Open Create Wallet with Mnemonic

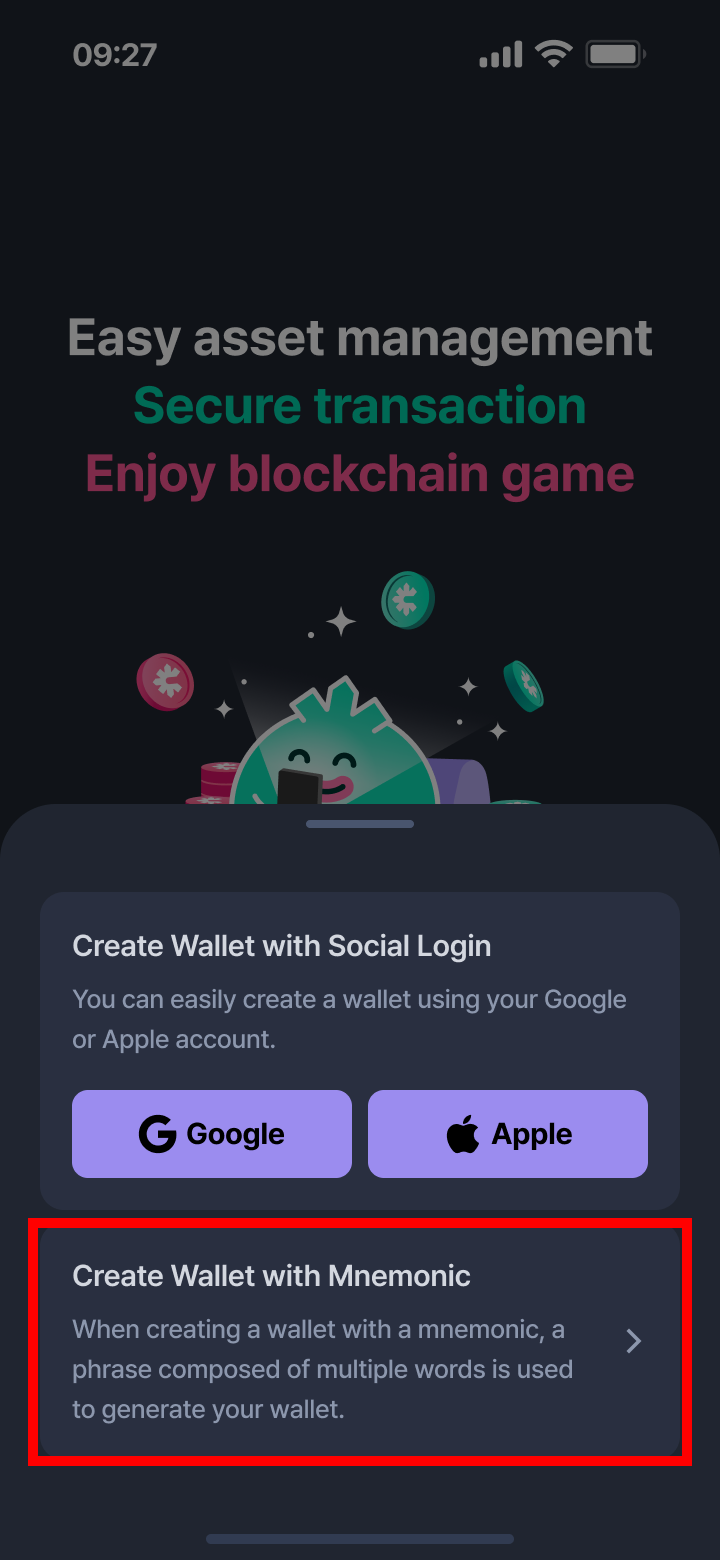tap(360, 1341)
